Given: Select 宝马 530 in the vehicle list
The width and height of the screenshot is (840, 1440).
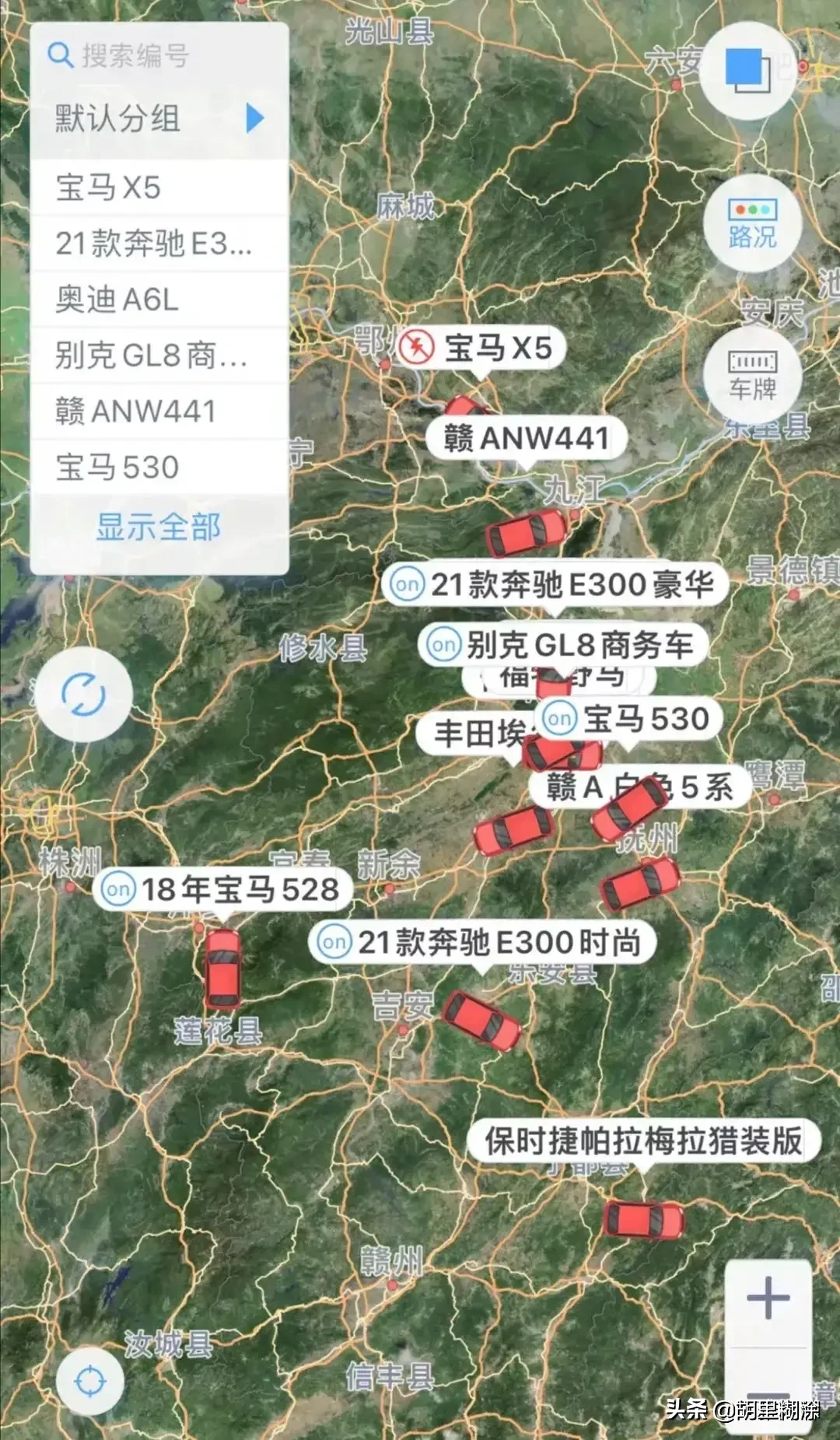Looking at the screenshot, I should (x=159, y=467).
